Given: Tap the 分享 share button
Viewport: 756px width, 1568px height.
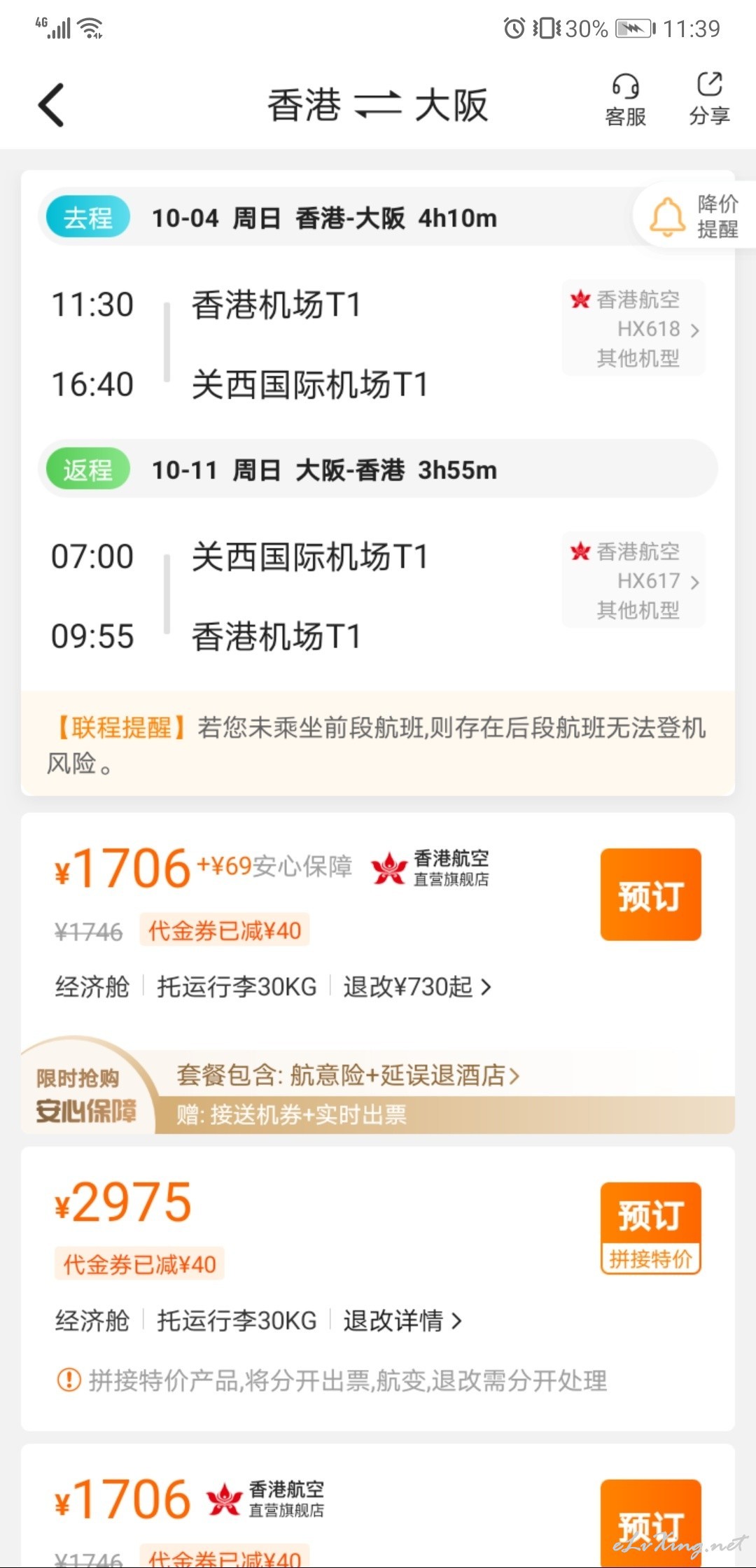Looking at the screenshot, I should pyautogui.click(x=709, y=99).
